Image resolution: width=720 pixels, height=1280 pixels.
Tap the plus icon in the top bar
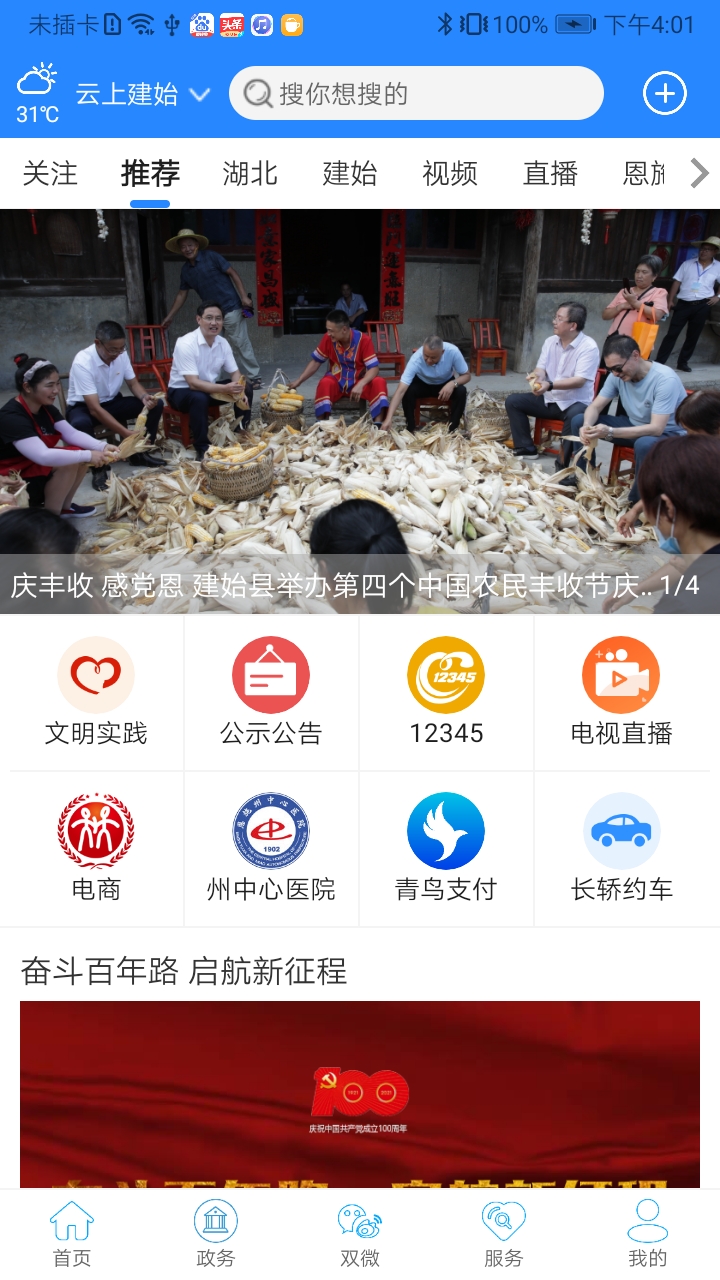664,94
